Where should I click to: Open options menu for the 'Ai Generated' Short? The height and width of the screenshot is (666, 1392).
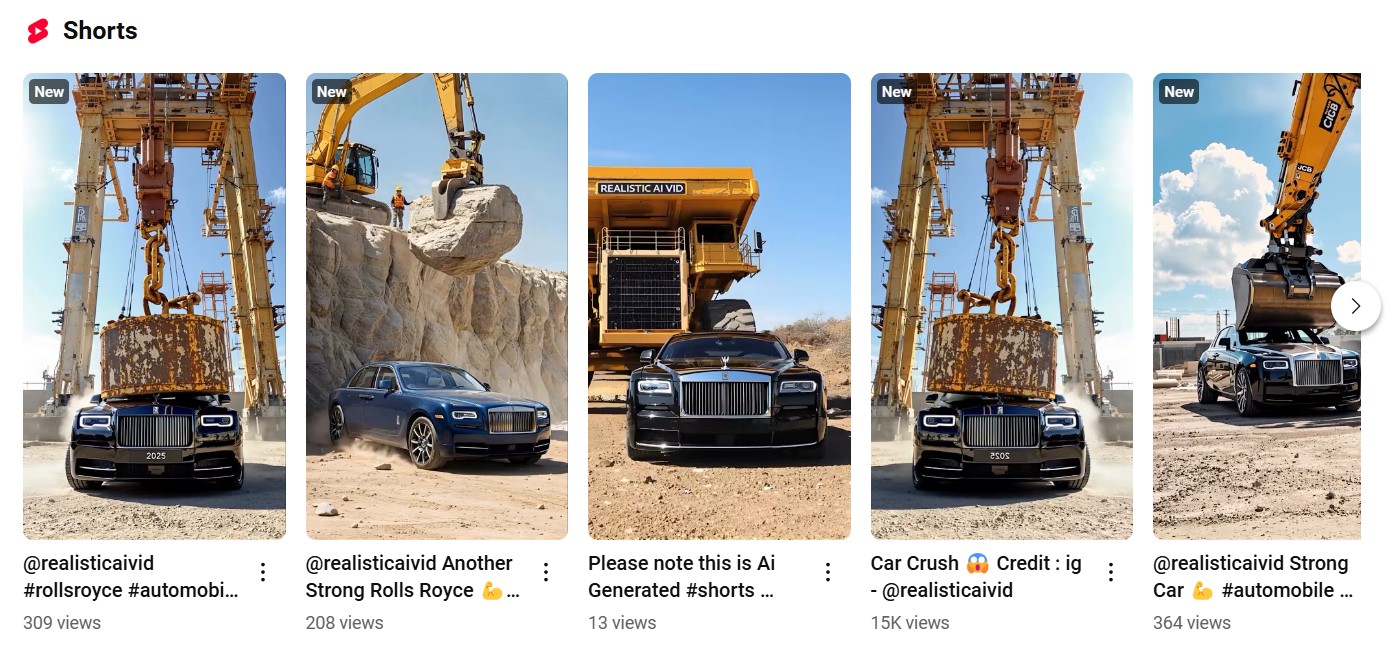[x=828, y=572]
